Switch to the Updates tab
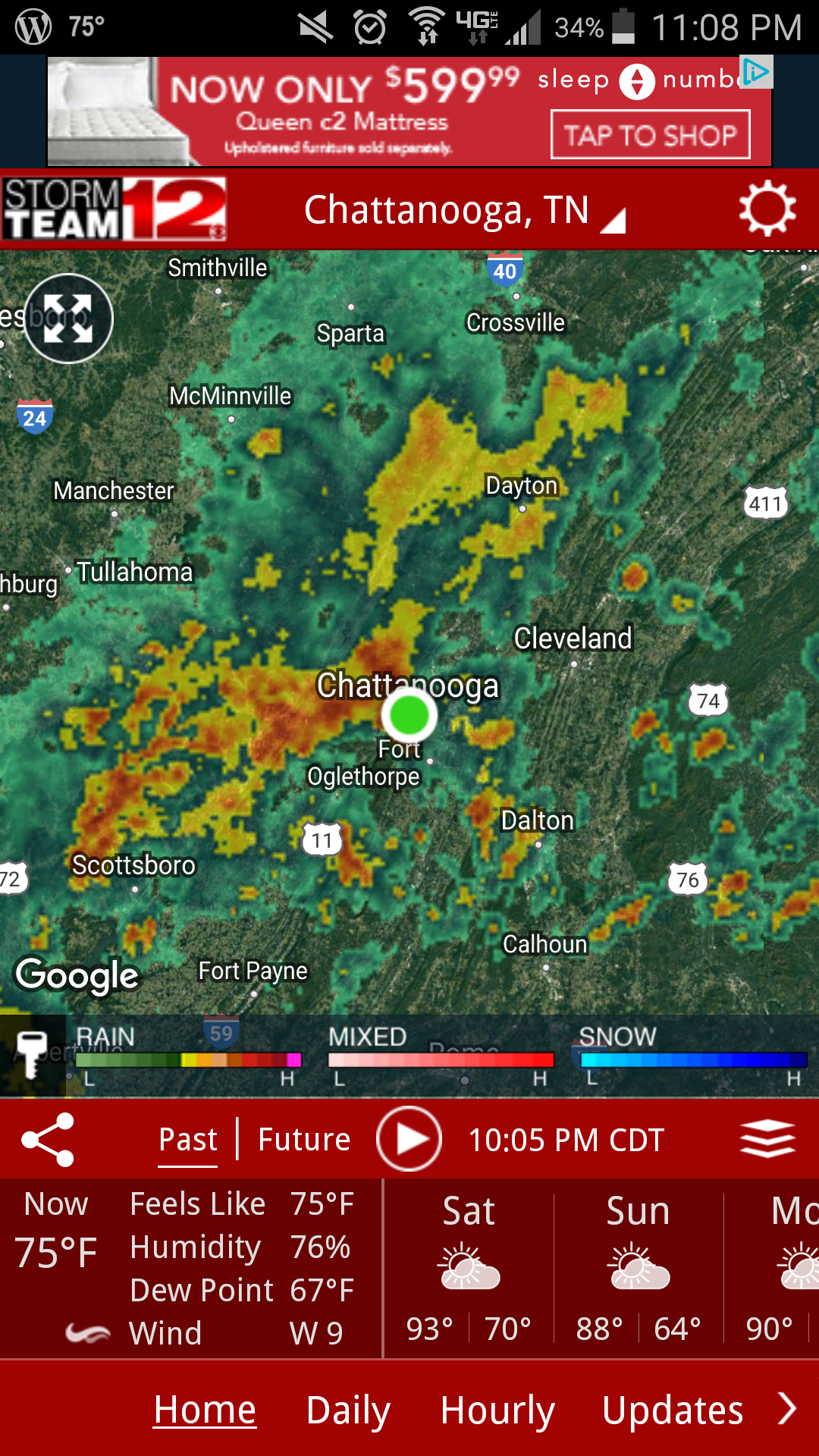The height and width of the screenshot is (1456, 819). (x=672, y=1410)
